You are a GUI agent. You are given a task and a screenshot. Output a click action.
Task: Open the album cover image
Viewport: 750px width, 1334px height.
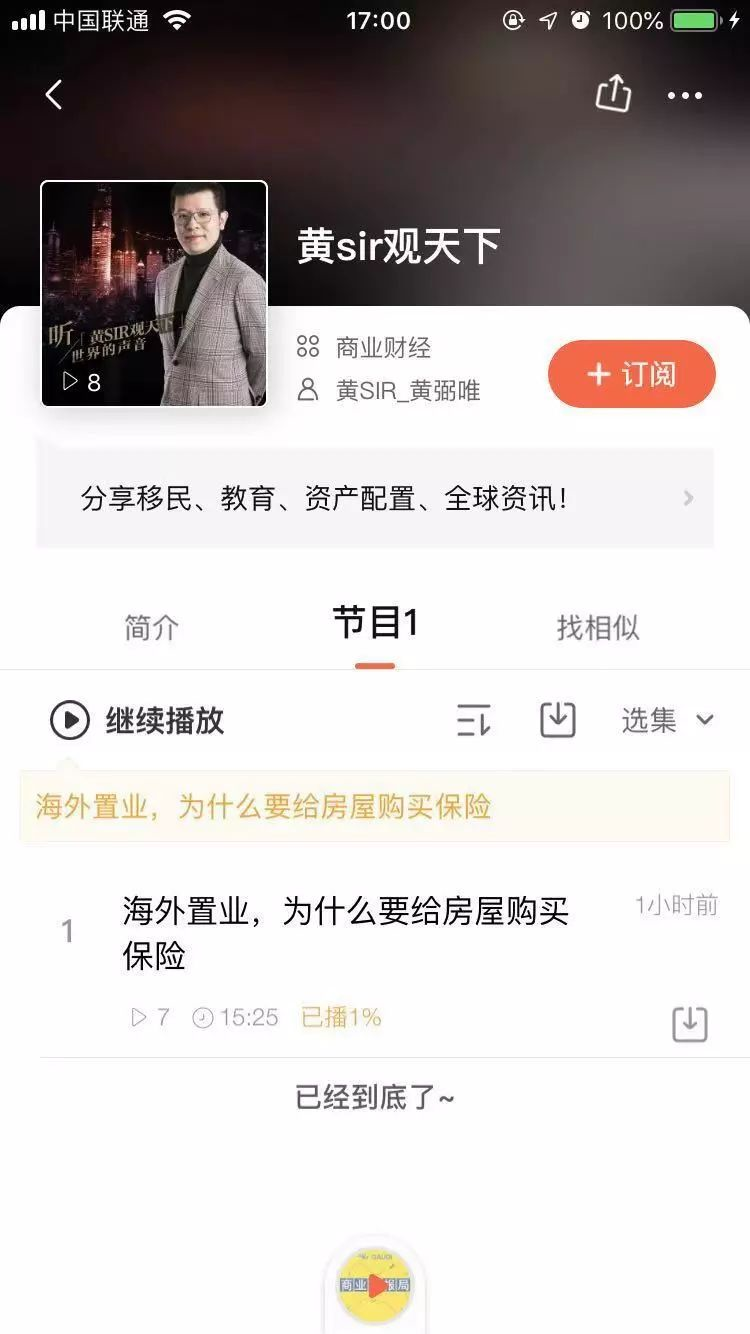154,293
